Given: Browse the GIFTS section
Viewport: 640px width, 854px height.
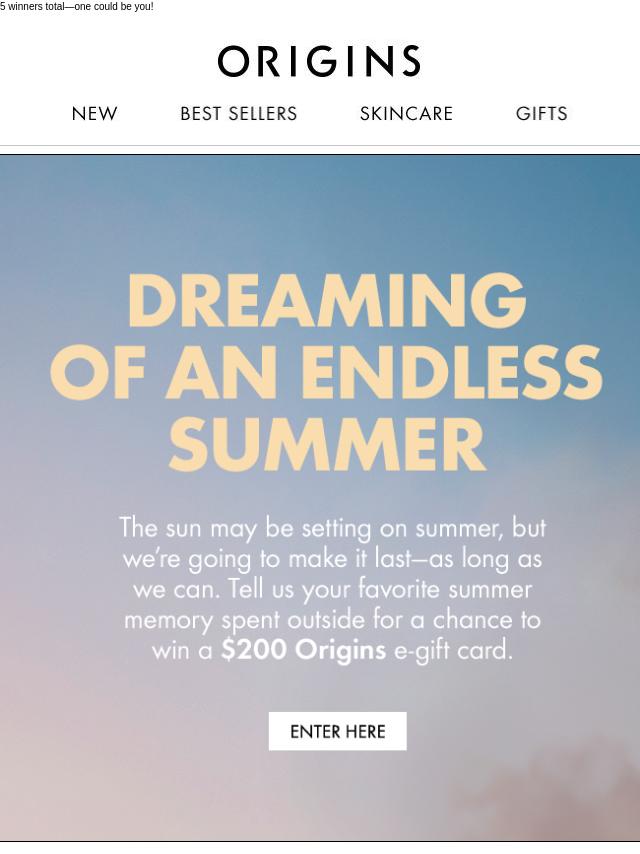Looking at the screenshot, I should pyautogui.click(x=541, y=114).
